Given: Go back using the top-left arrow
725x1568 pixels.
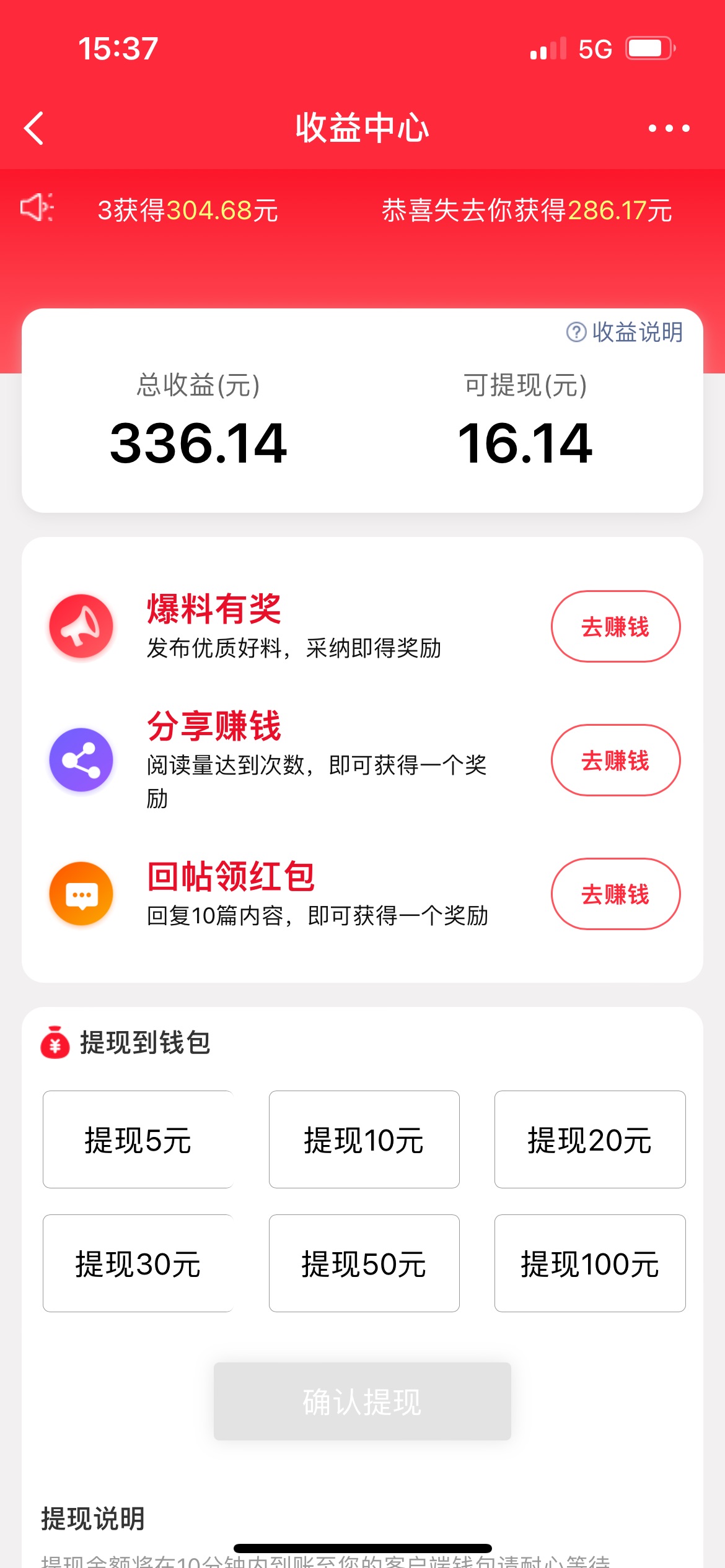Looking at the screenshot, I should [x=34, y=128].
